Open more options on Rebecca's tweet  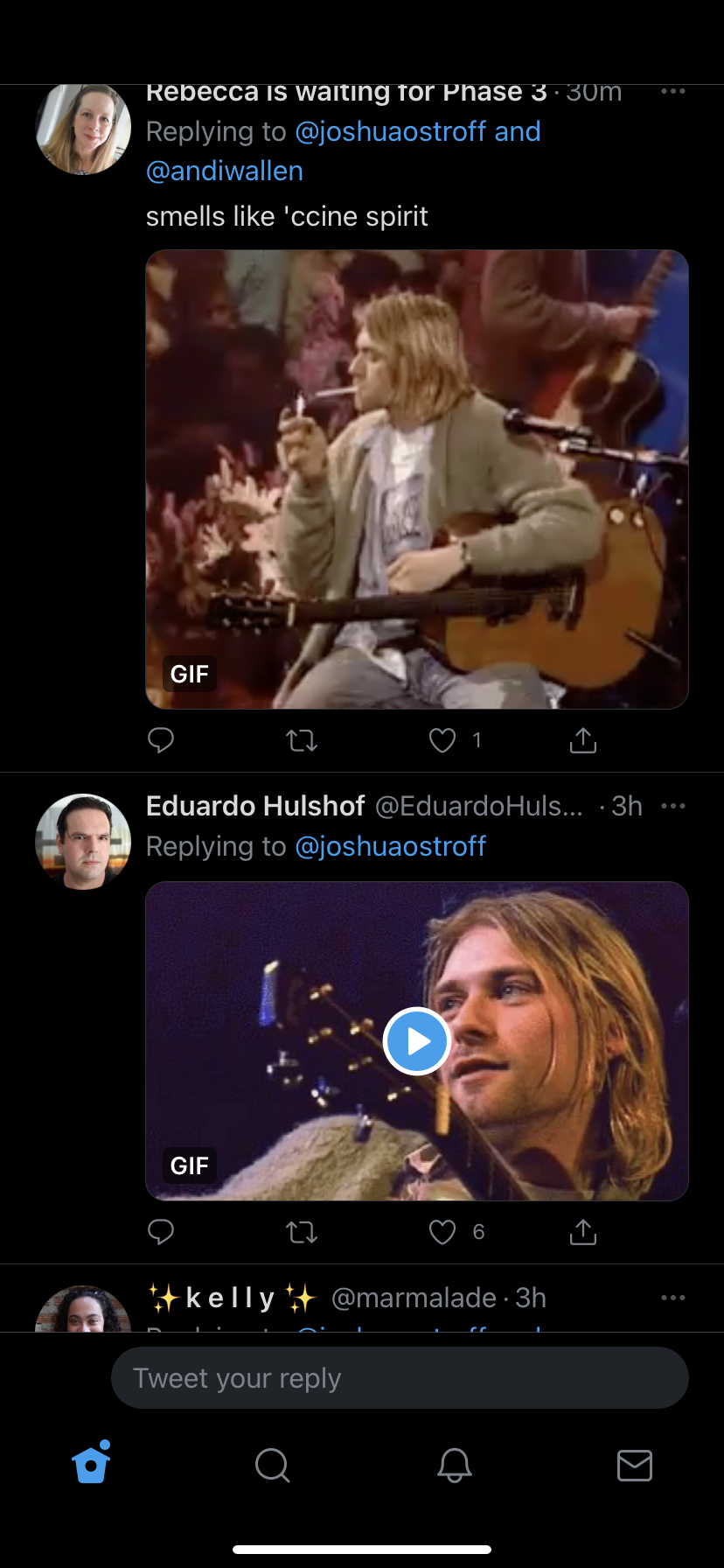click(672, 92)
